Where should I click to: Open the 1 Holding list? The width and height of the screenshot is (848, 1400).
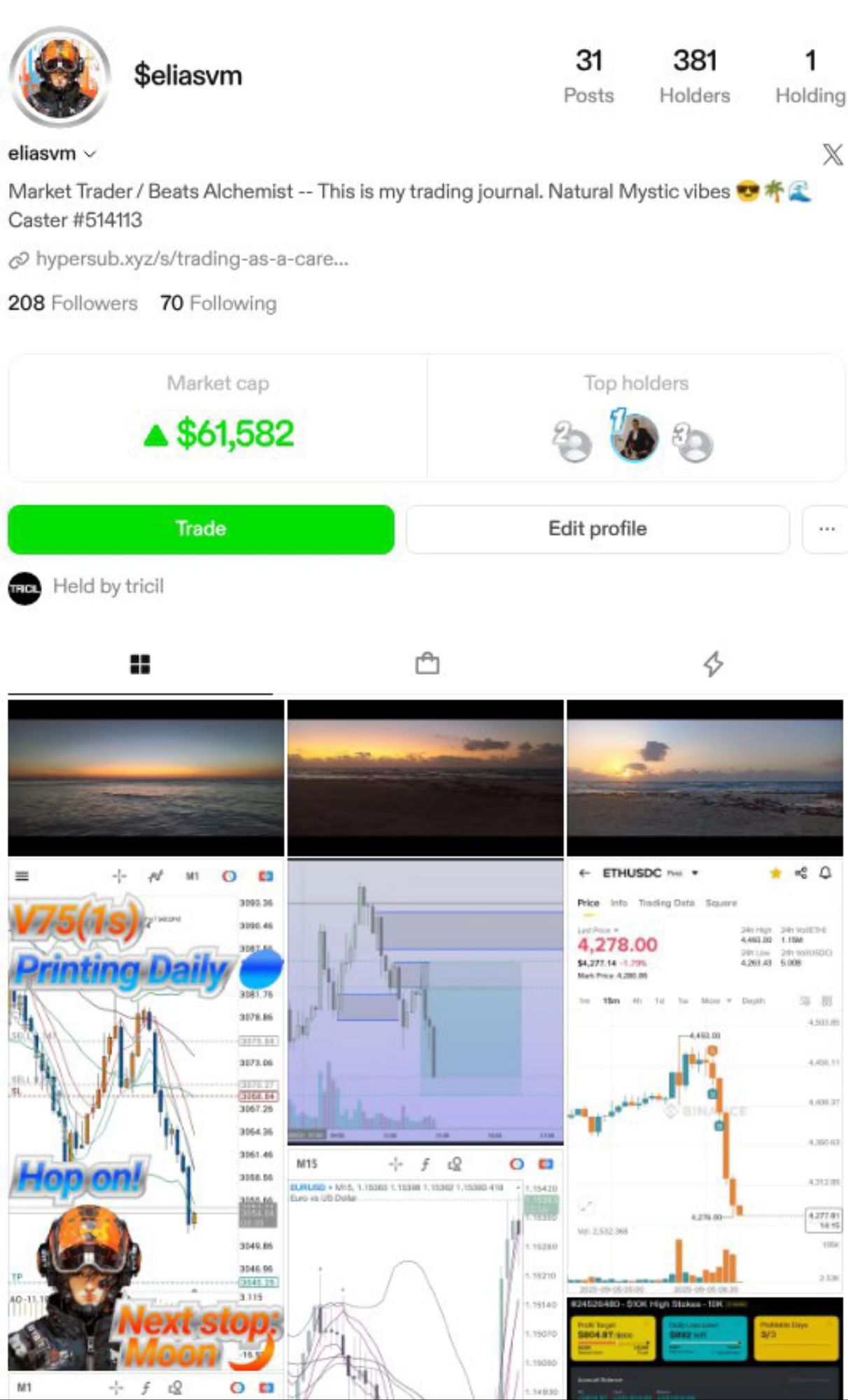pos(810,76)
